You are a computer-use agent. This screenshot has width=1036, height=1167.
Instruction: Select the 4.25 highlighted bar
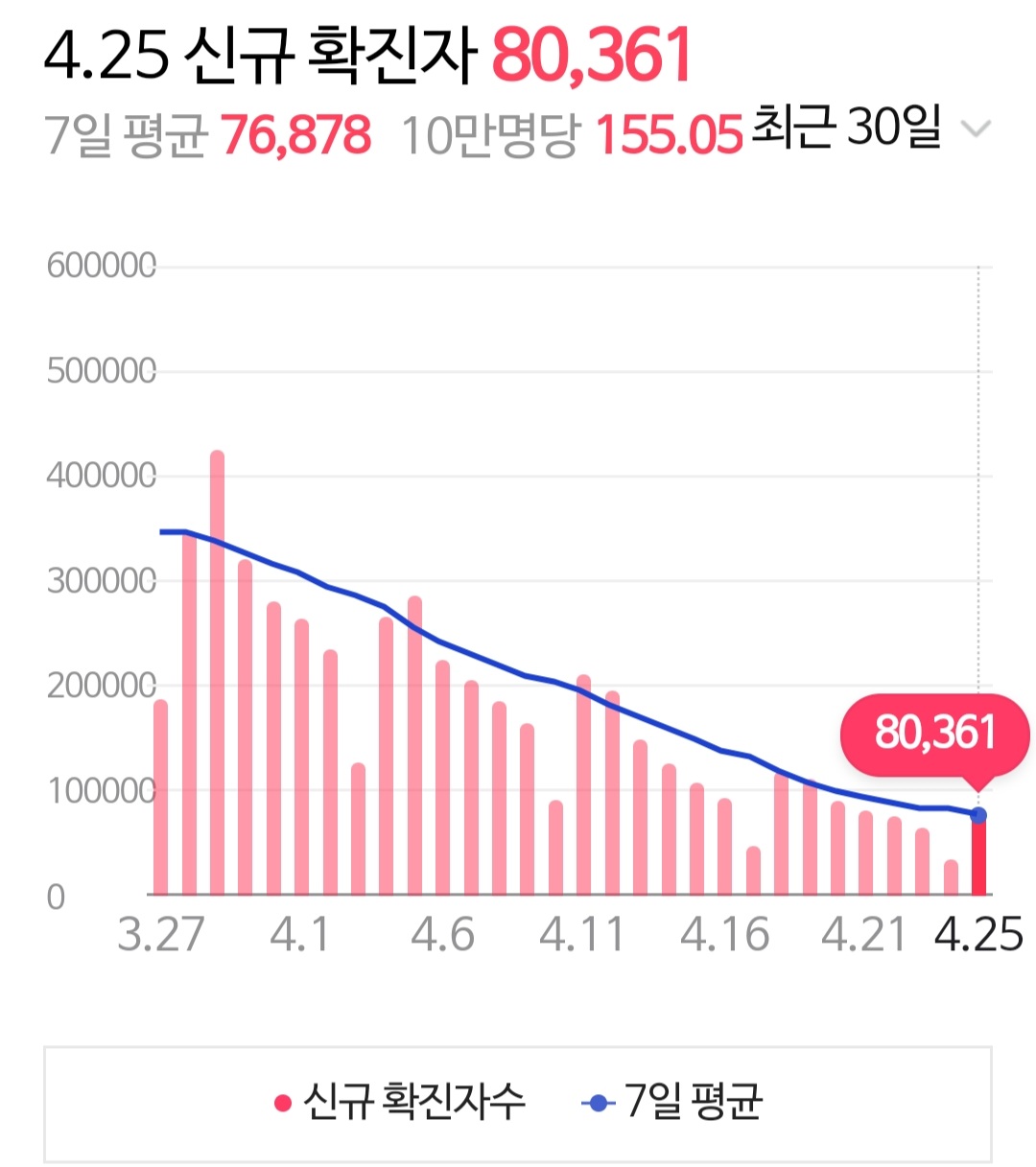coord(978,853)
